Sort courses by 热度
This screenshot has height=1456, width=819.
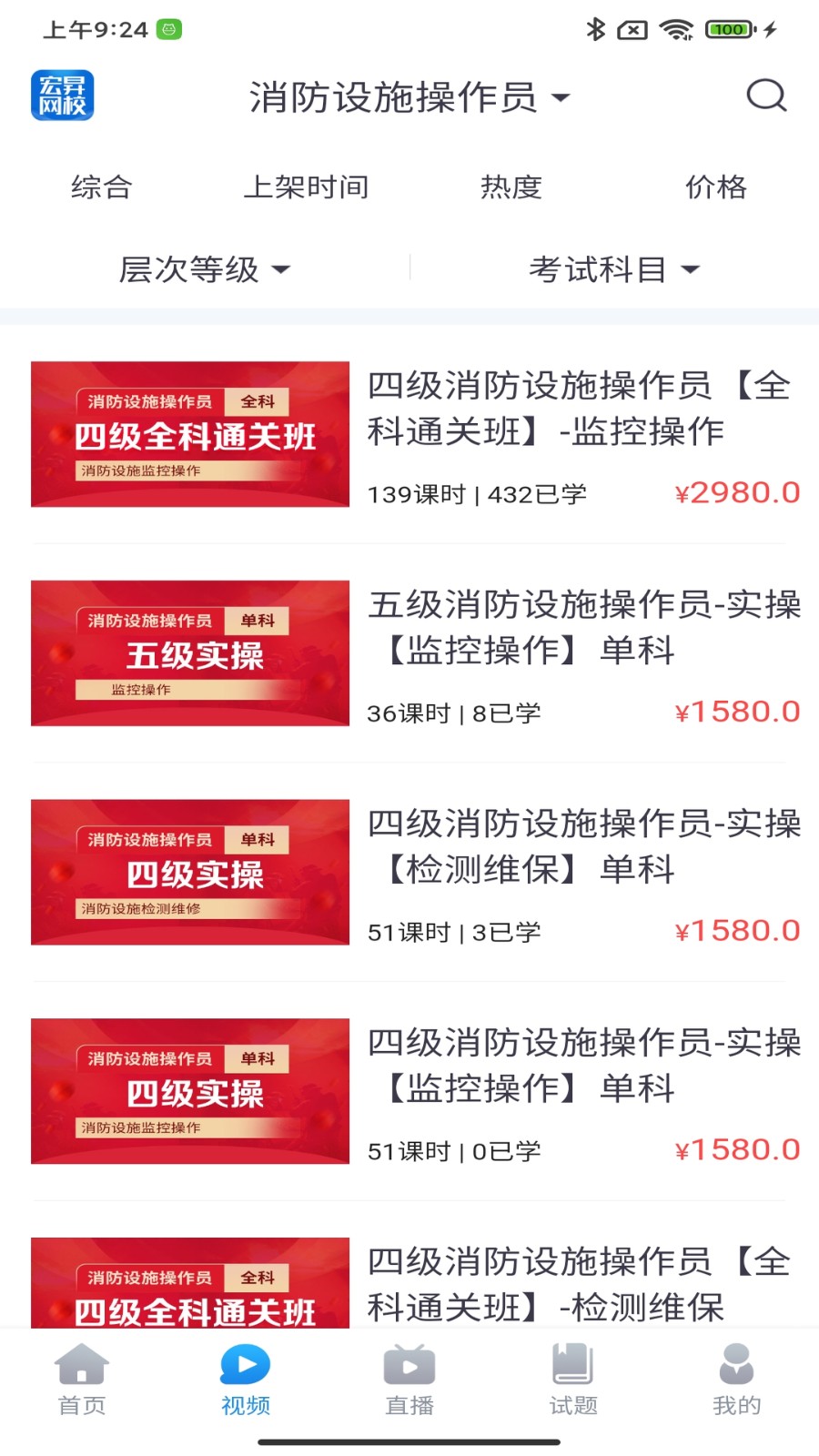click(511, 187)
